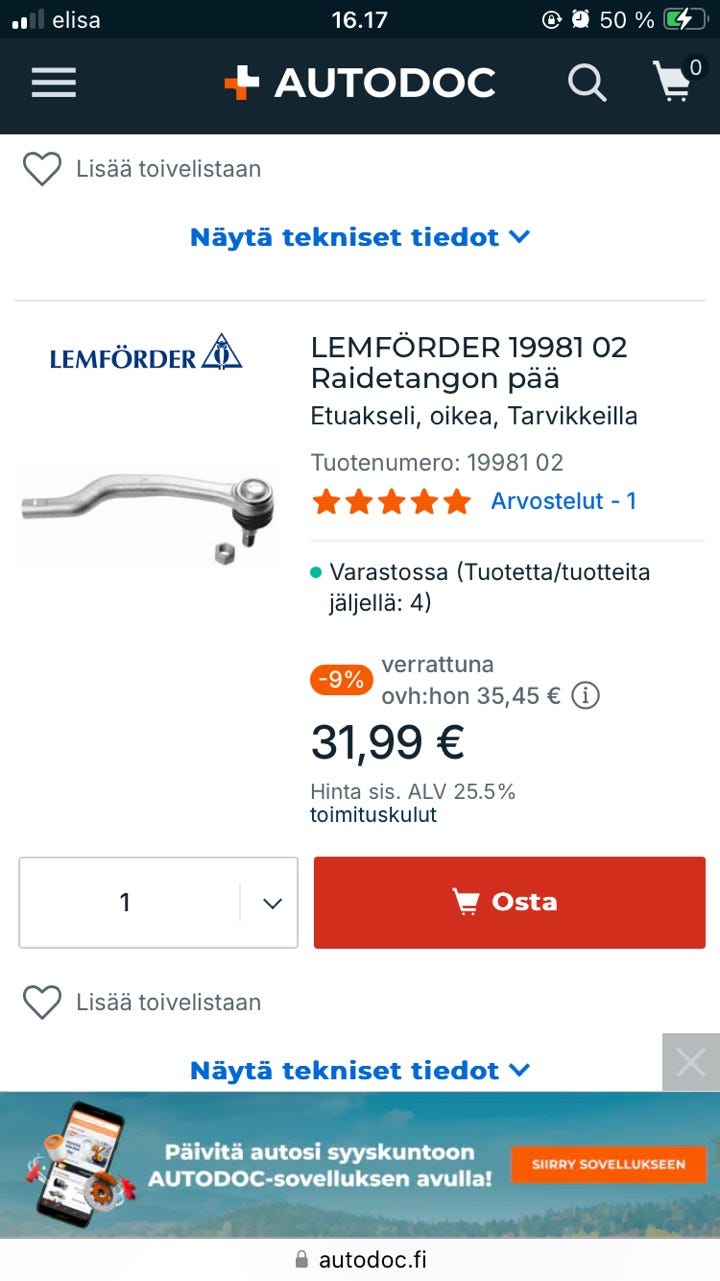This screenshot has height=1281, width=720.
Task: Click Siirry sovellukseen in the banner
Action: (x=608, y=1164)
